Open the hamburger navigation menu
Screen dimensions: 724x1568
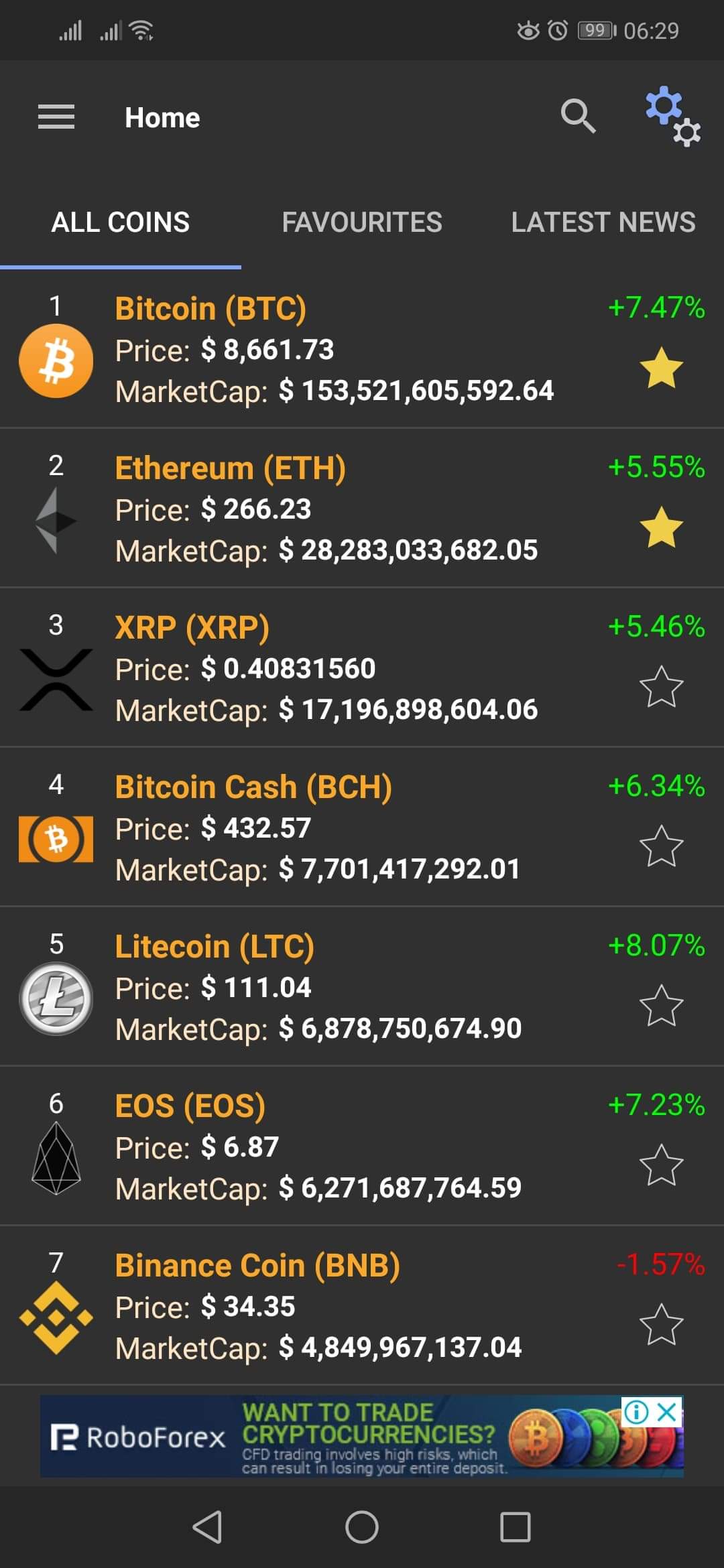click(56, 117)
